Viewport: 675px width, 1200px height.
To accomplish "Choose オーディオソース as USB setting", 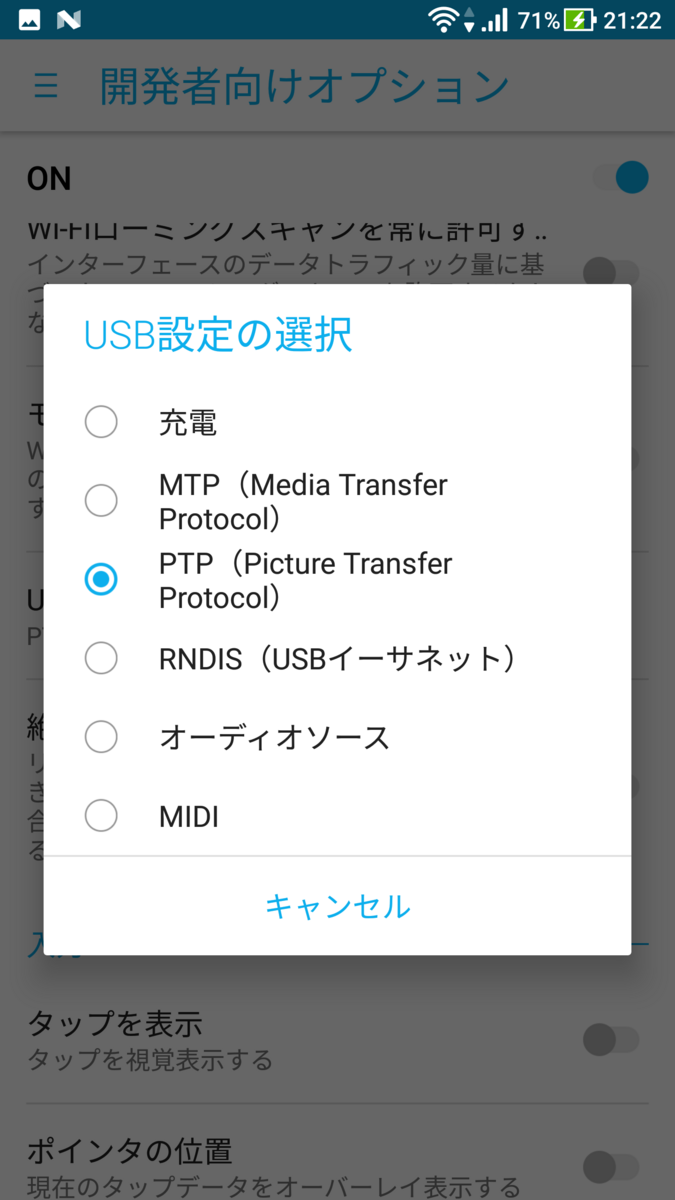I will pyautogui.click(x=102, y=737).
